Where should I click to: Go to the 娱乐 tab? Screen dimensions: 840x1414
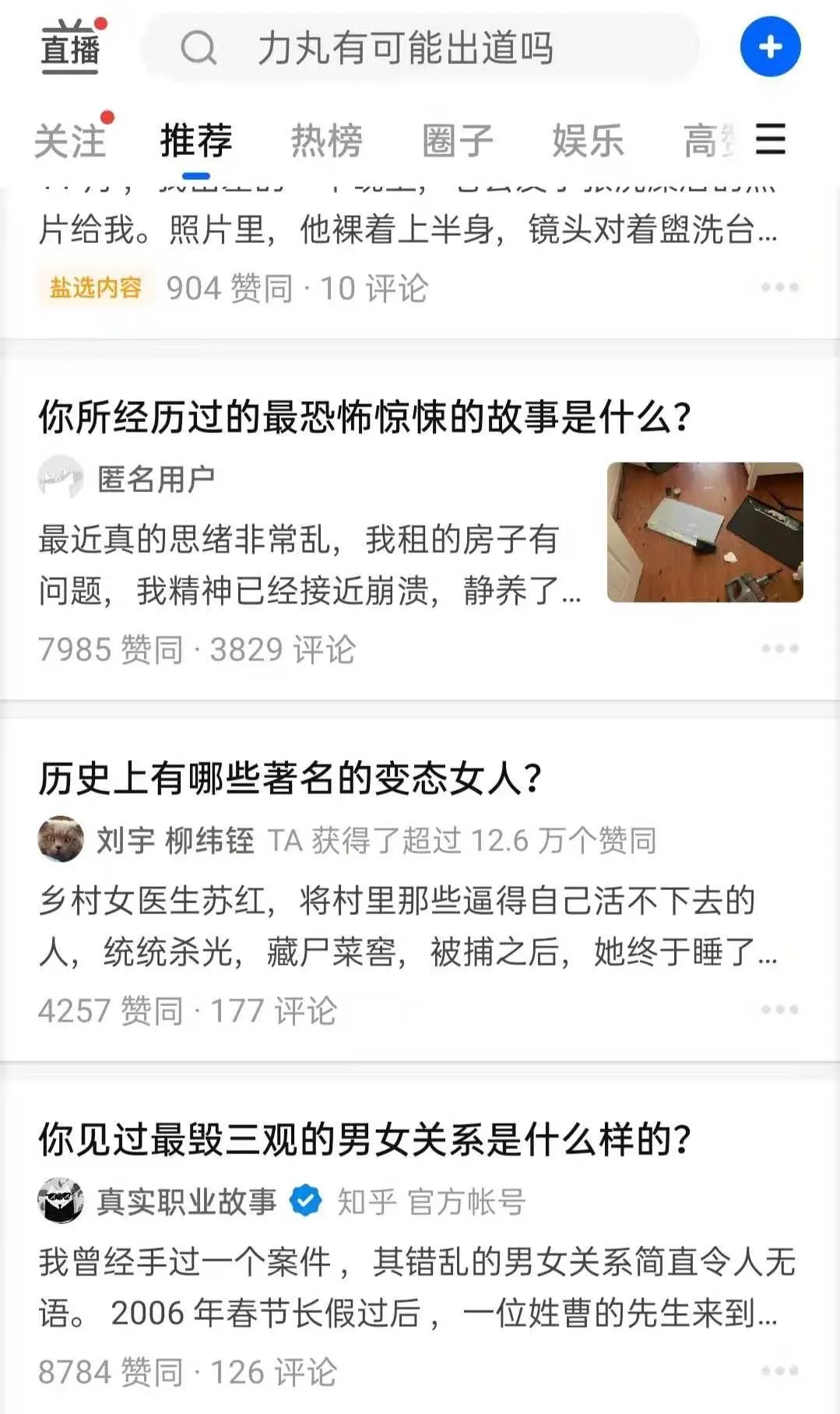point(589,141)
